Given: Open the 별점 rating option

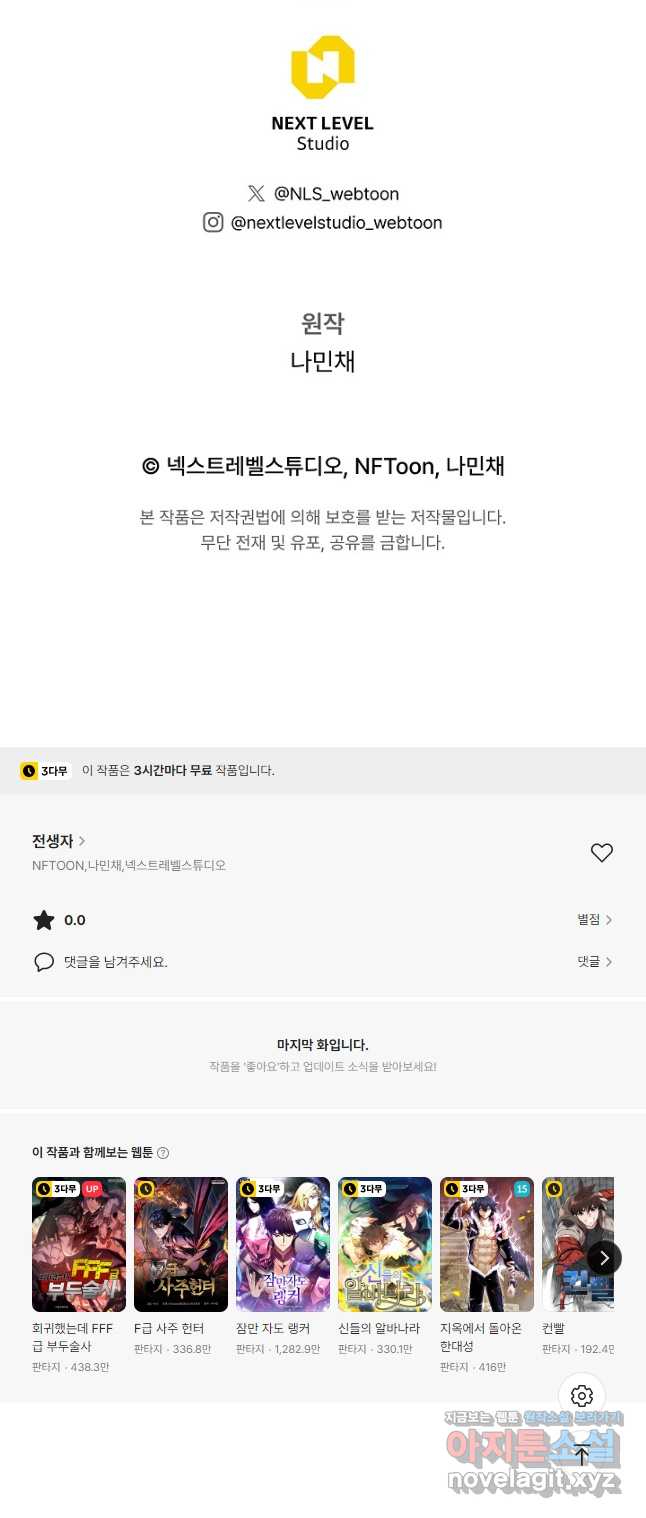Looking at the screenshot, I should coord(594,920).
